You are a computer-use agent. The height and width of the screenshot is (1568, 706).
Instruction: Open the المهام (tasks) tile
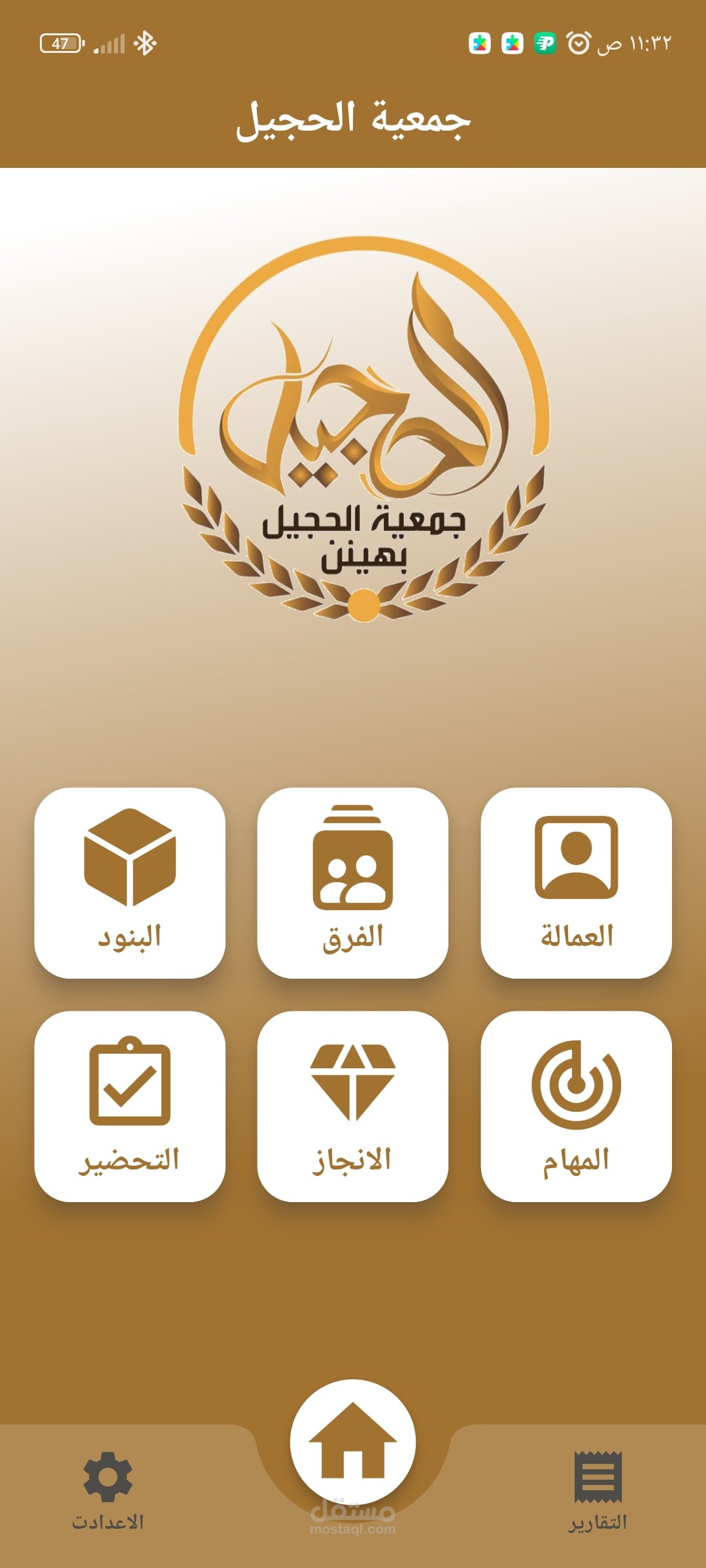tap(576, 1106)
